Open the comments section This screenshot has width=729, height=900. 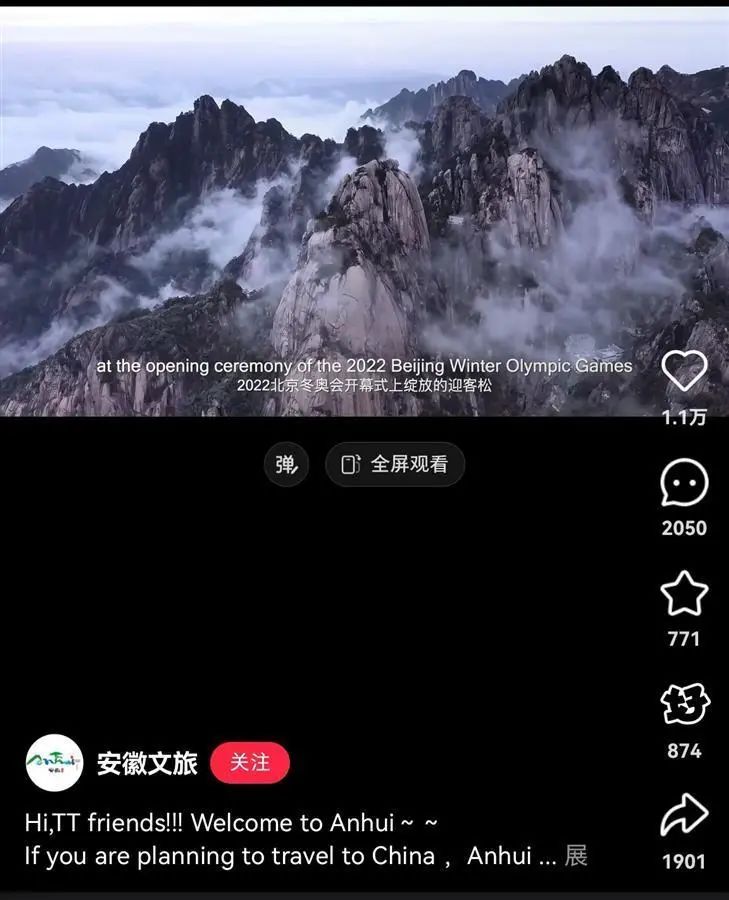(x=685, y=484)
